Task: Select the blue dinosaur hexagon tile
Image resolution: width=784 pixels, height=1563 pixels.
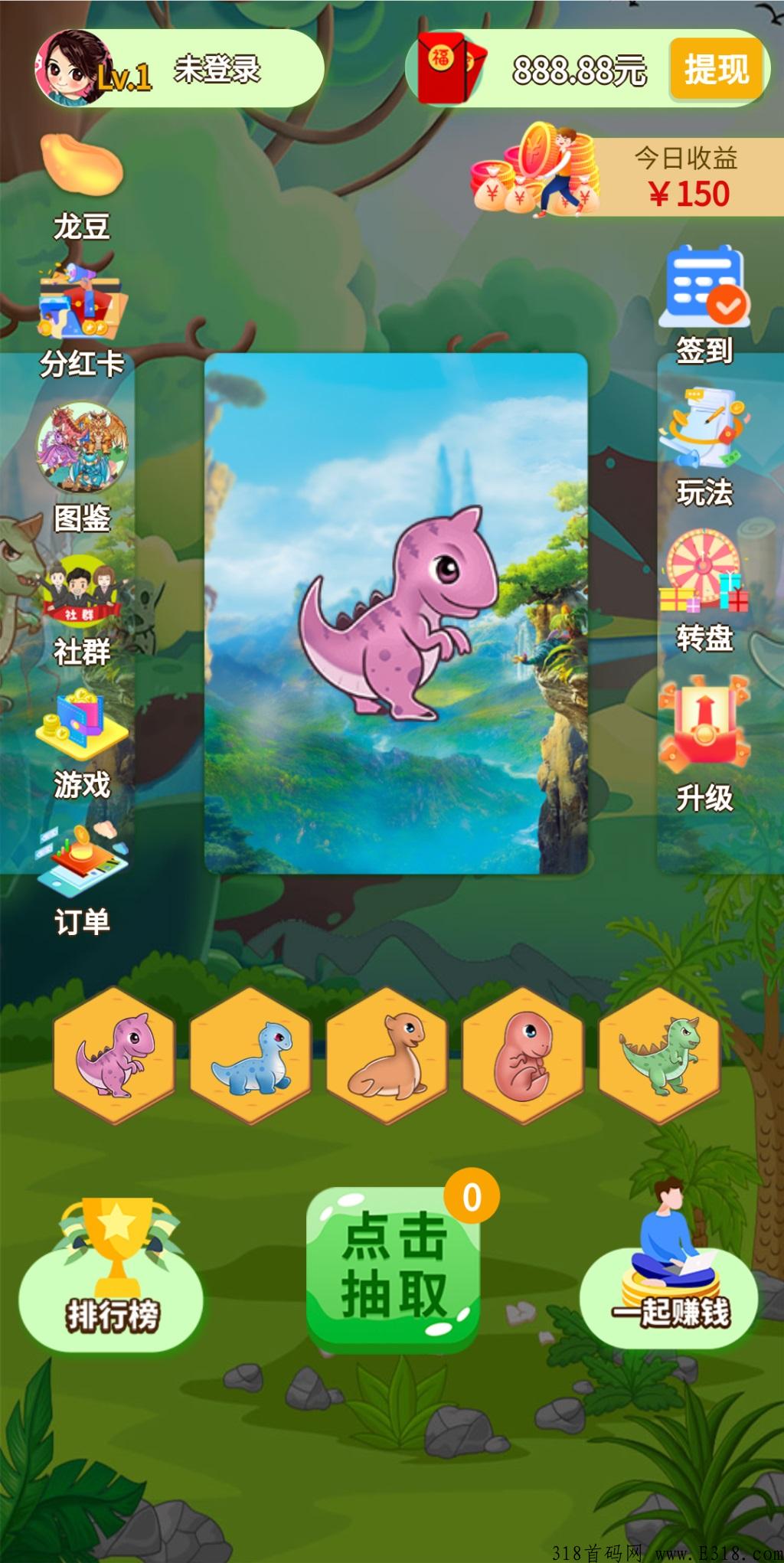Action: [x=251, y=1055]
